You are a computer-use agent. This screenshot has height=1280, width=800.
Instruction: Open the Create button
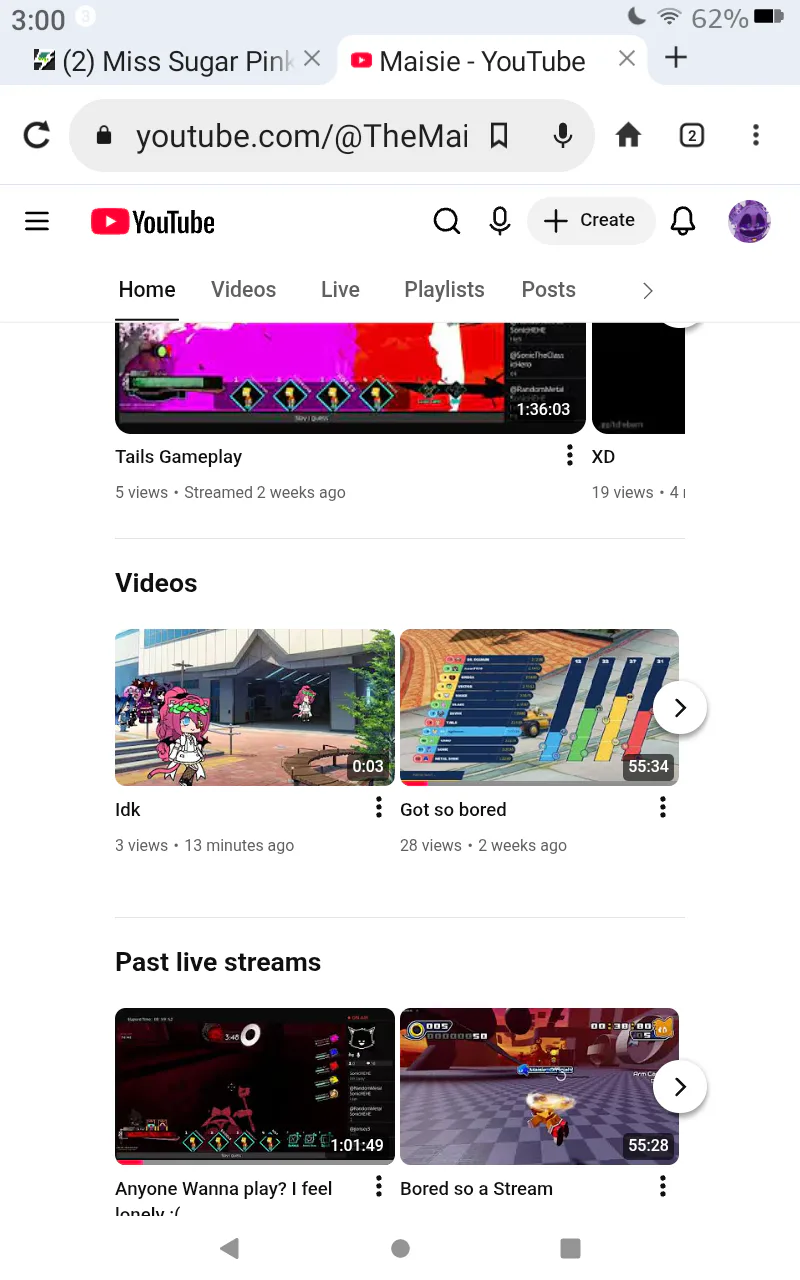(591, 221)
